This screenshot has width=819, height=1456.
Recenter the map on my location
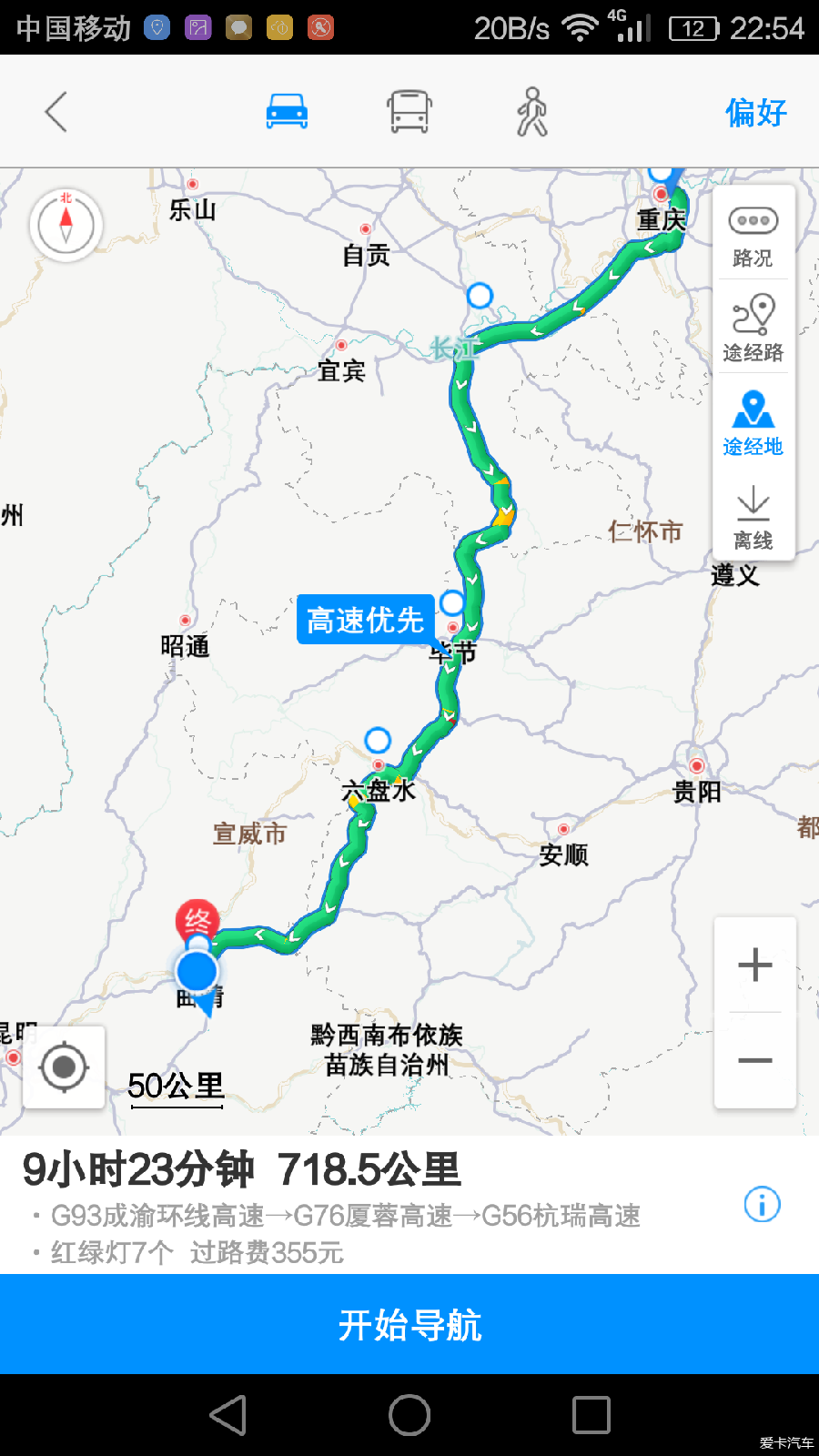64,1067
